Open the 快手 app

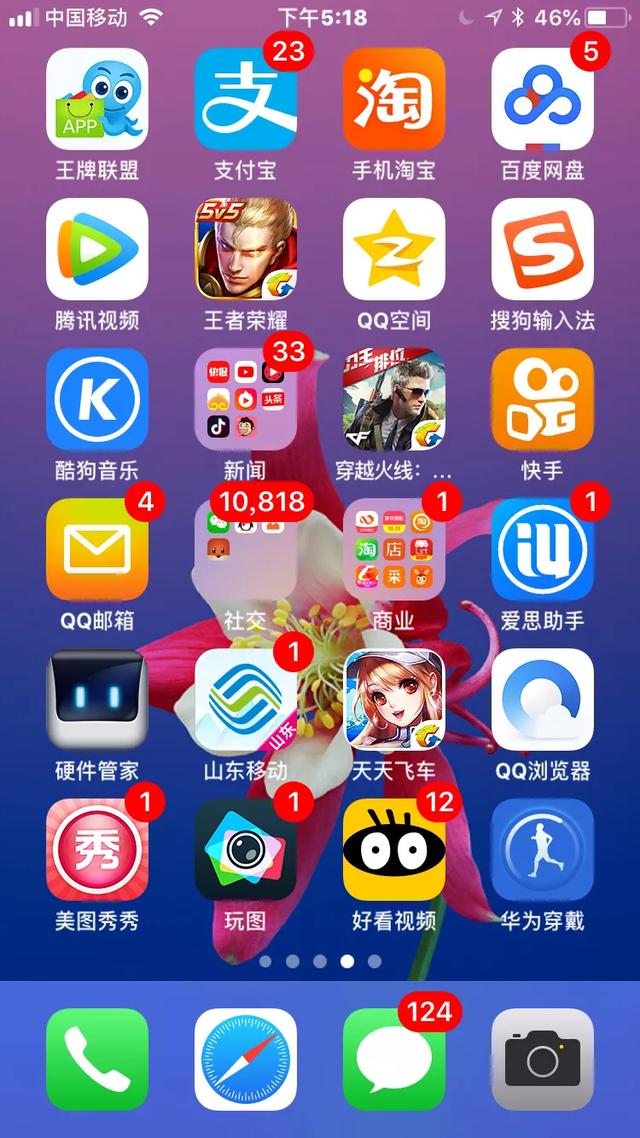point(543,398)
